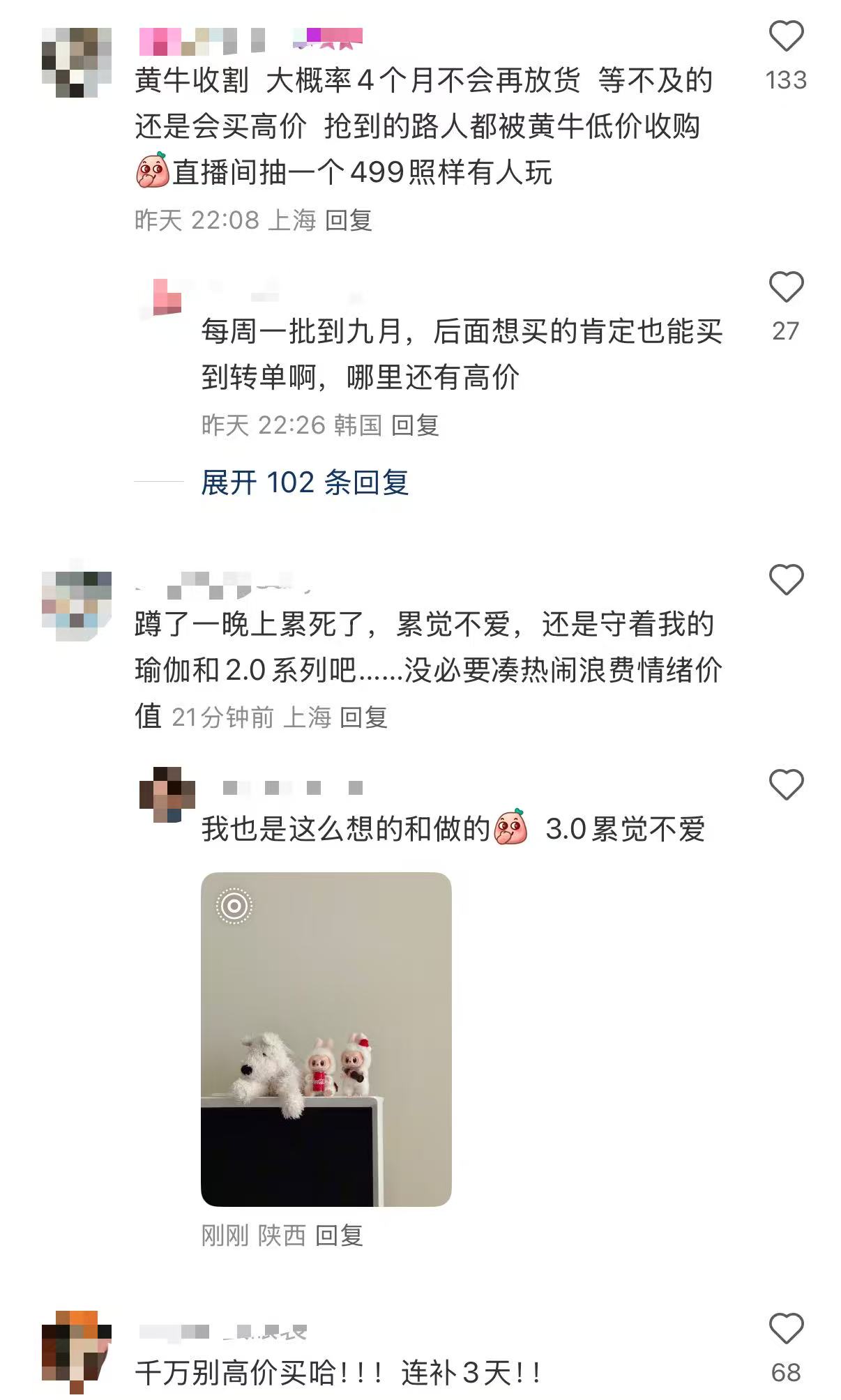Screen dimensions: 841x1400
Task: Reply to the comment from 陕西
Action: [x=339, y=1235]
